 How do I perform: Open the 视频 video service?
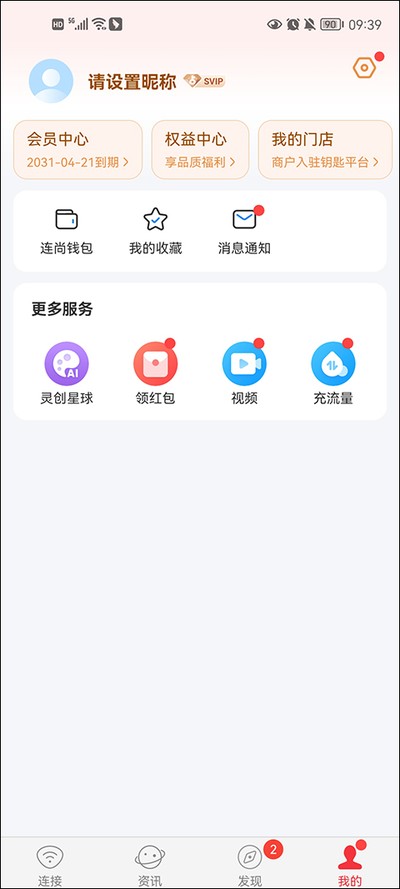point(244,373)
